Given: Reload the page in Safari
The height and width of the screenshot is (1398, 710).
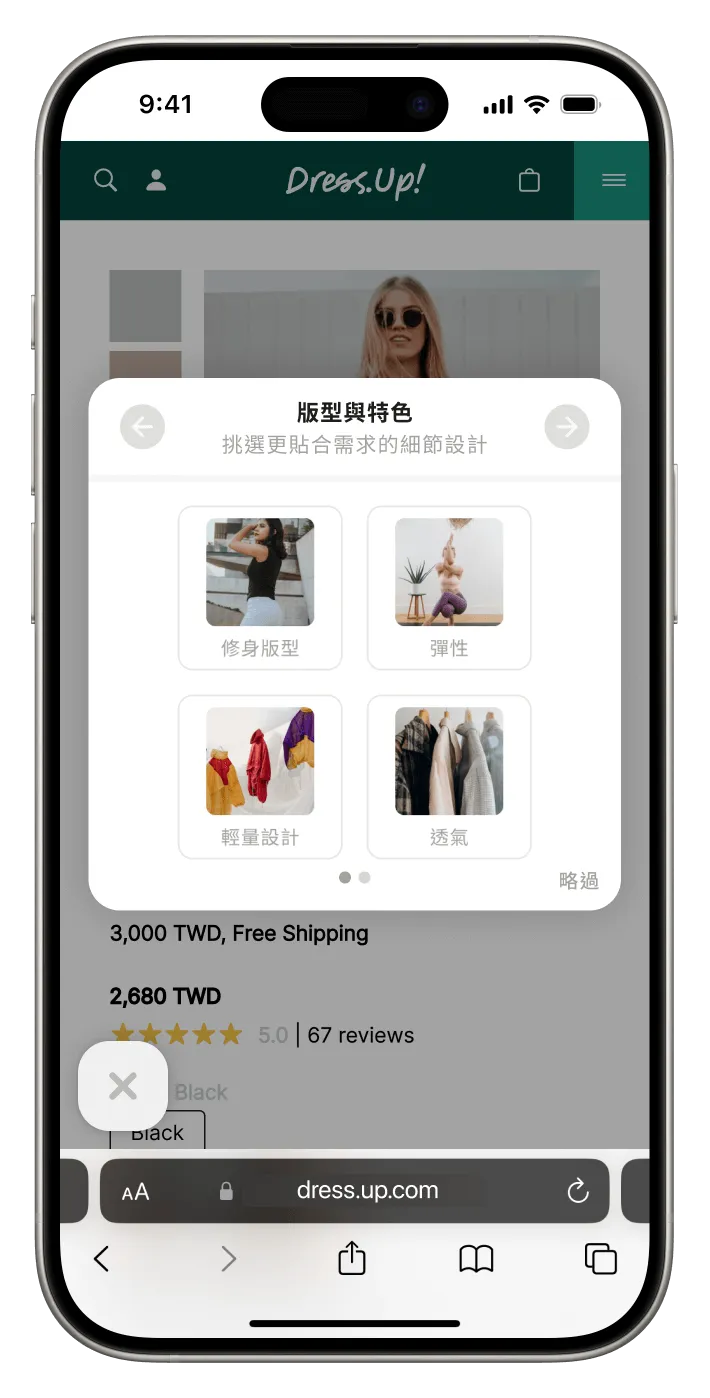Looking at the screenshot, I should 577,1190.
